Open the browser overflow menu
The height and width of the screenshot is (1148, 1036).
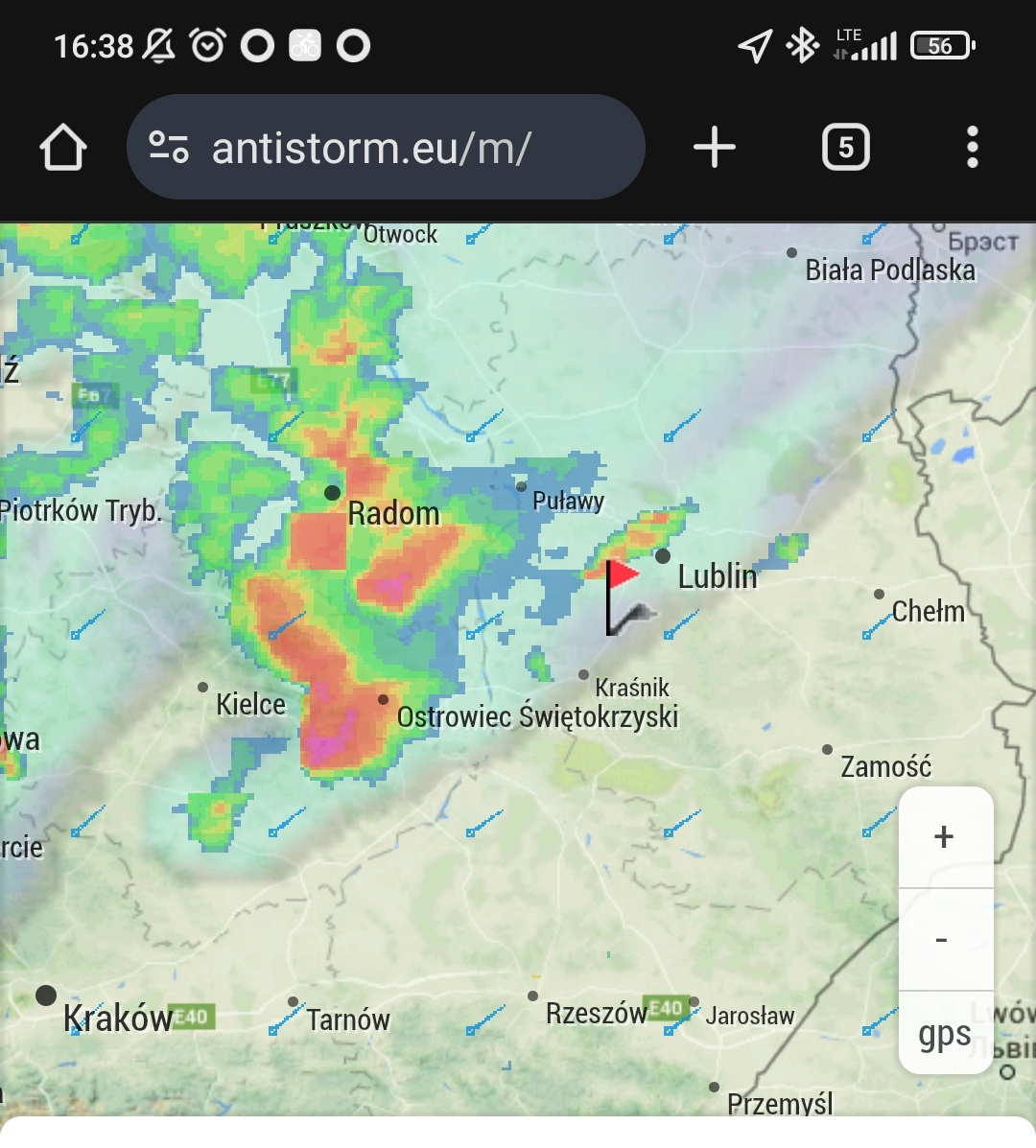[972, 148]
